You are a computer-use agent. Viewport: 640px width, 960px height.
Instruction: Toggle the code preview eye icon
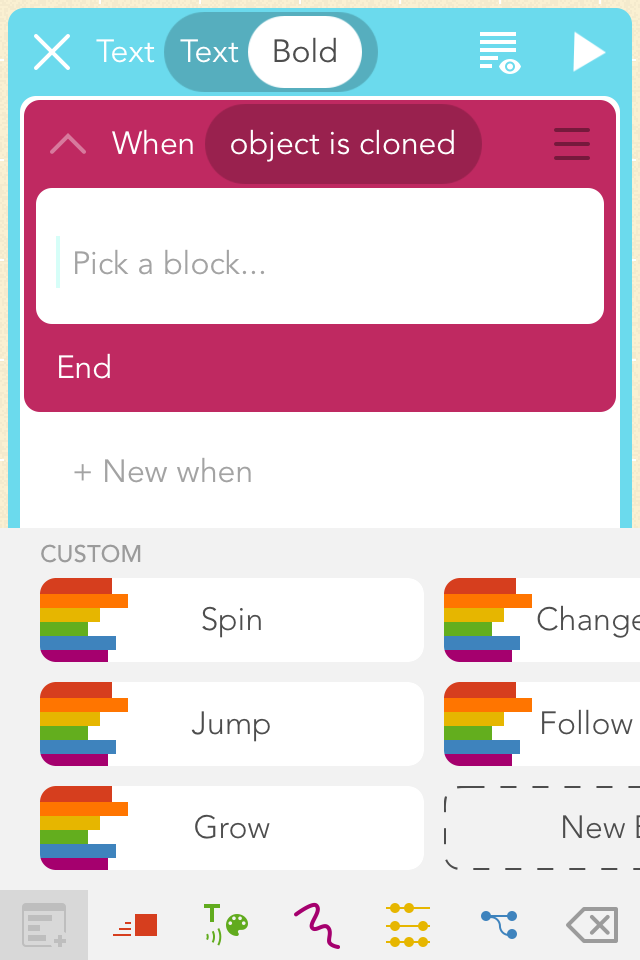point(498,52)
